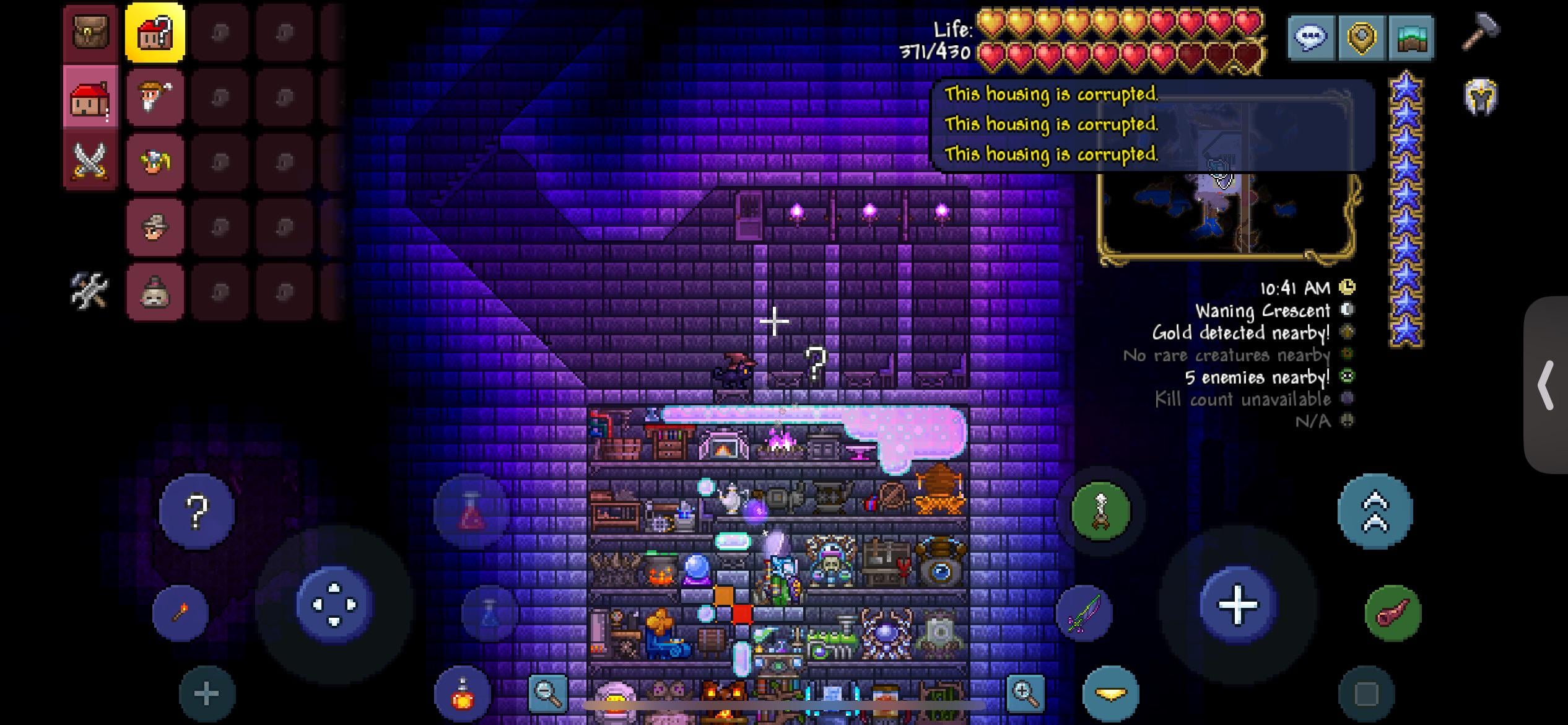Screen dimensions: 1568x725
Task: Tap the round question mark button
Action: 197,511
